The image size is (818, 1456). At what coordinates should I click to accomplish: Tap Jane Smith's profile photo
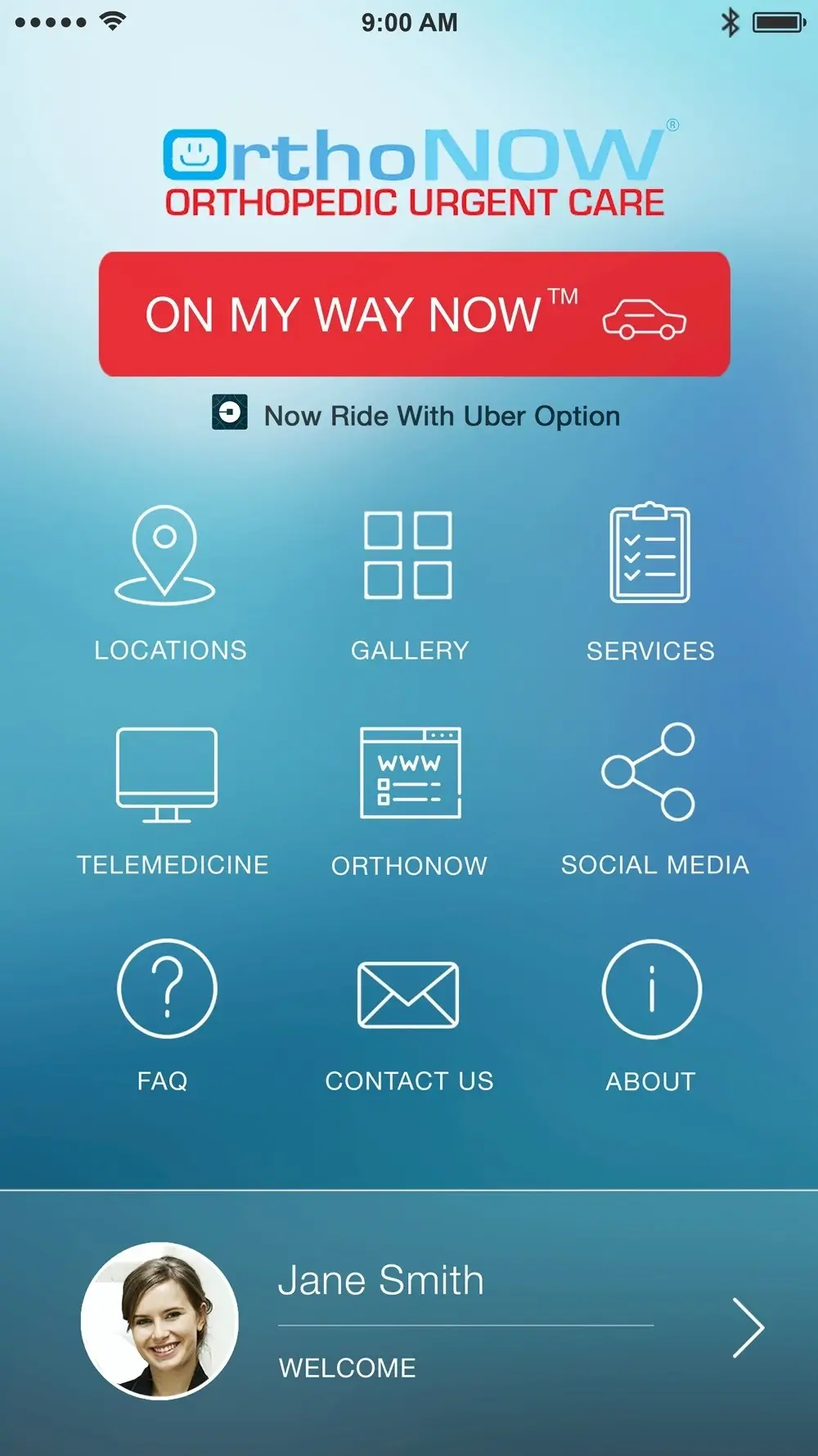pos(160,1320)
